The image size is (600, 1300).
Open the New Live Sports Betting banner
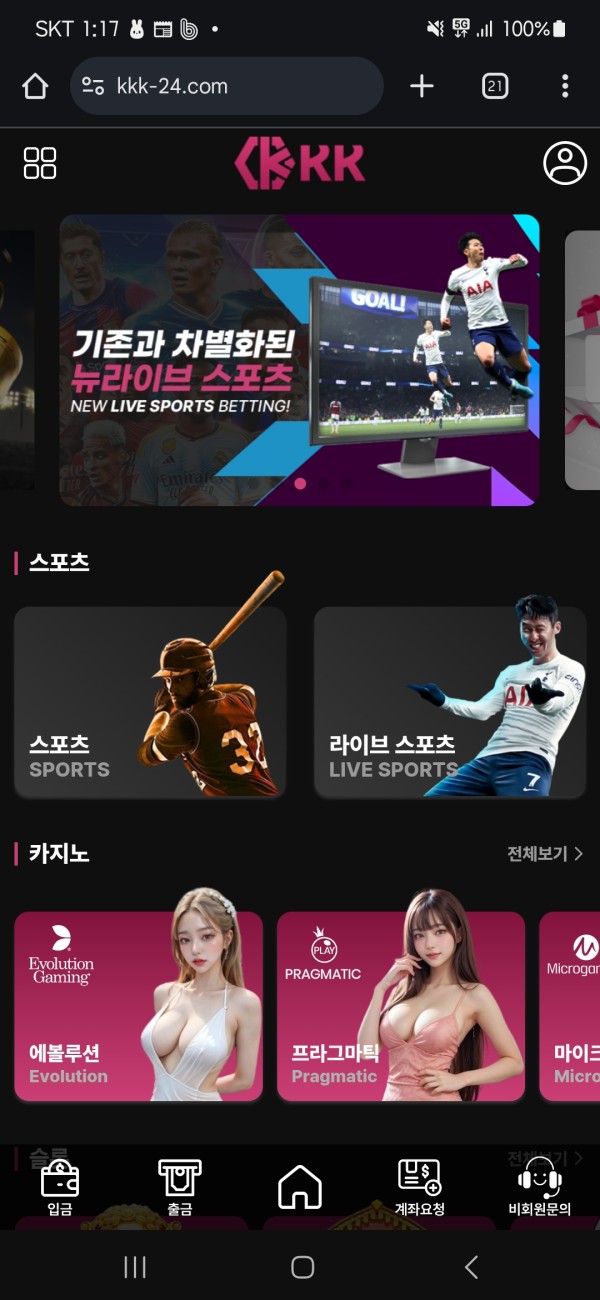pos(300,360)
